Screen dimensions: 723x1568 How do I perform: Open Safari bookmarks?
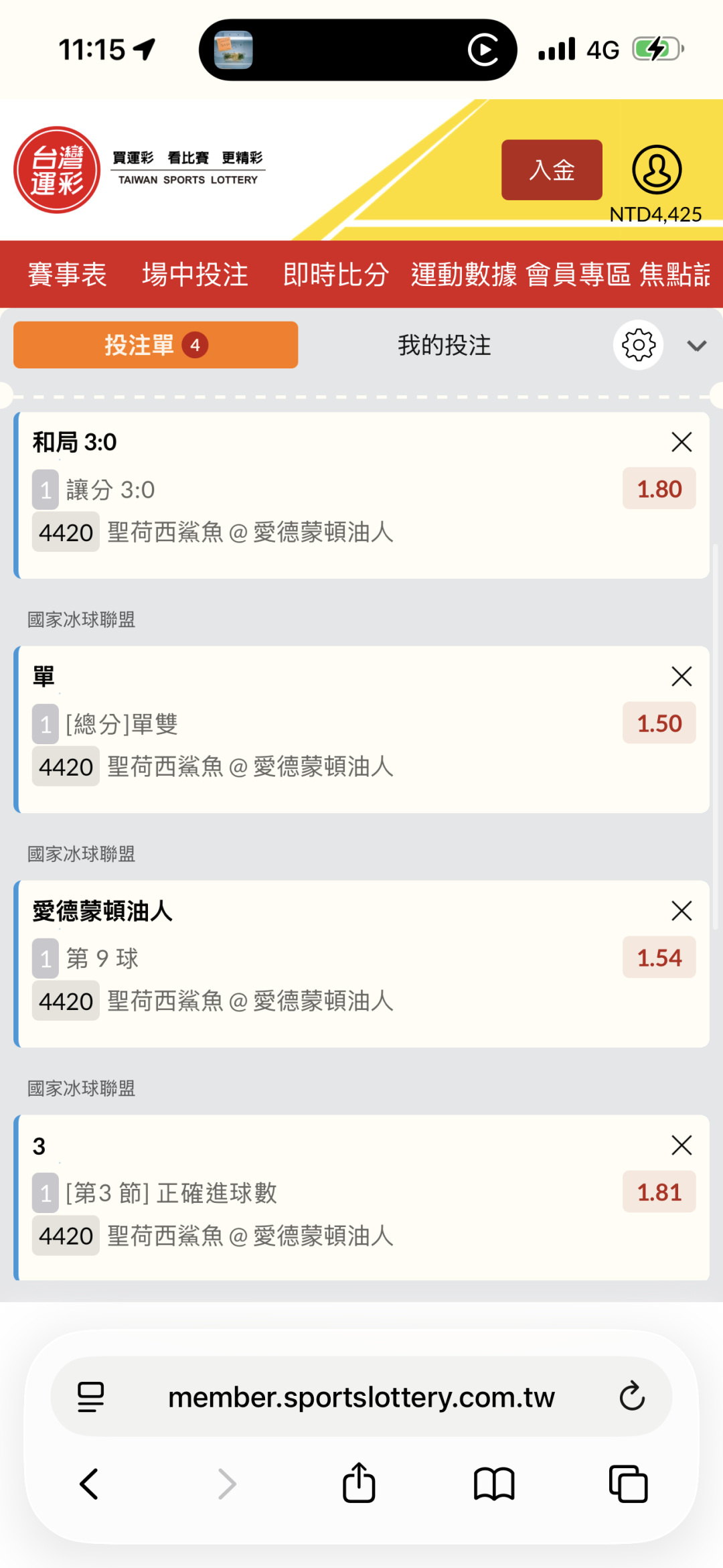[494, 1484]
